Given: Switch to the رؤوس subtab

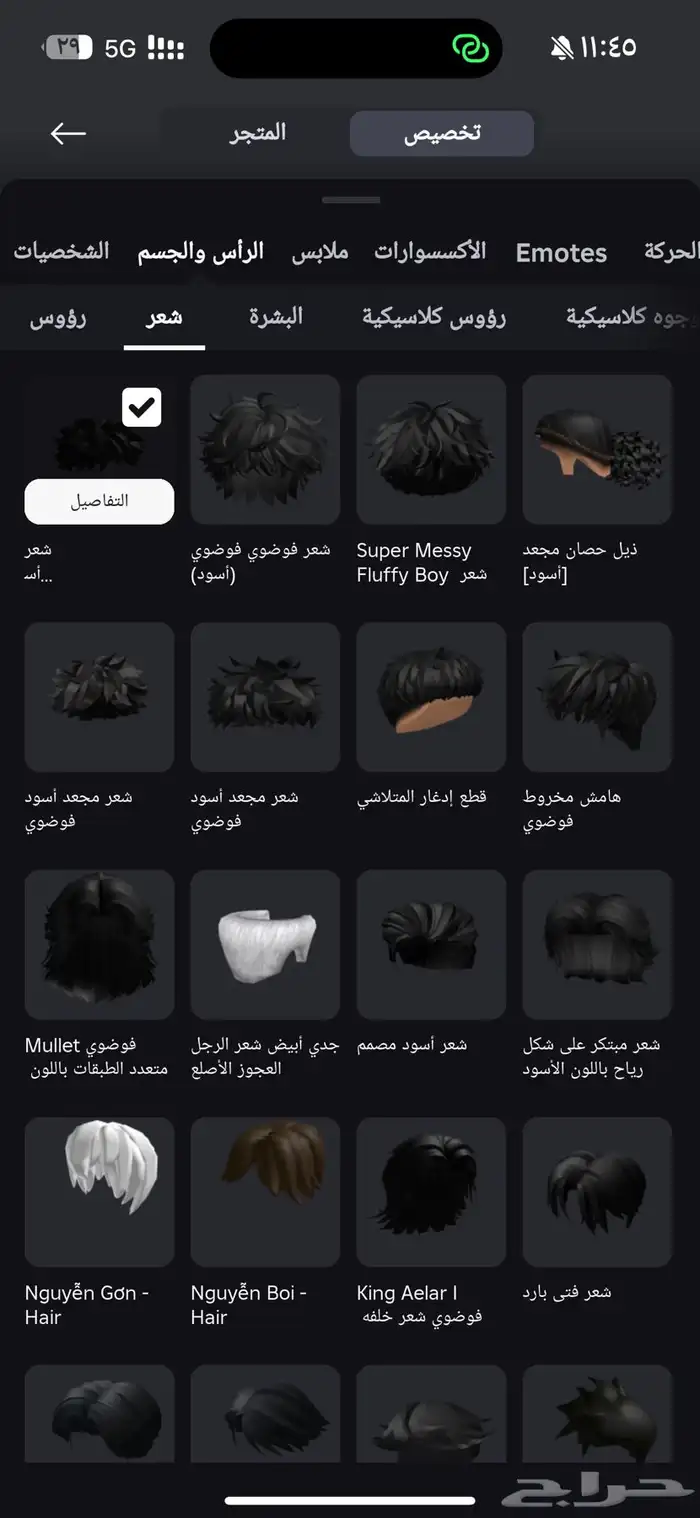Looking at the screenshot, I should click(57, 318).
